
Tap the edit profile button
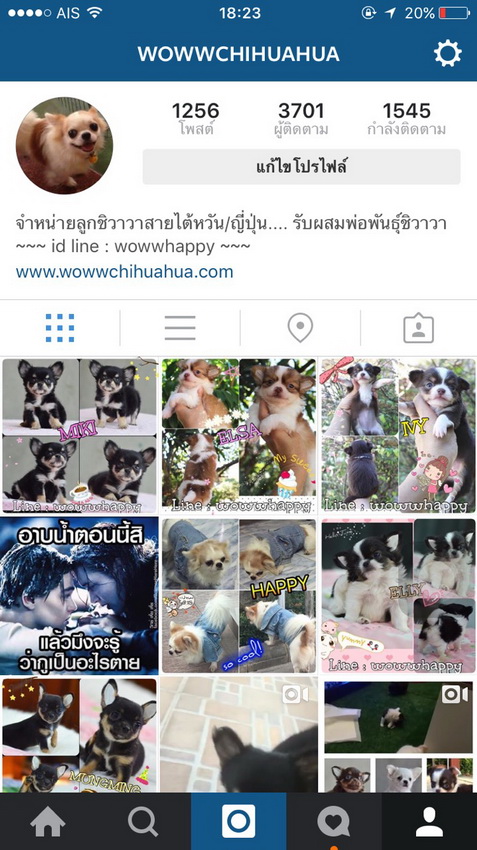click(x=301, y=166)
